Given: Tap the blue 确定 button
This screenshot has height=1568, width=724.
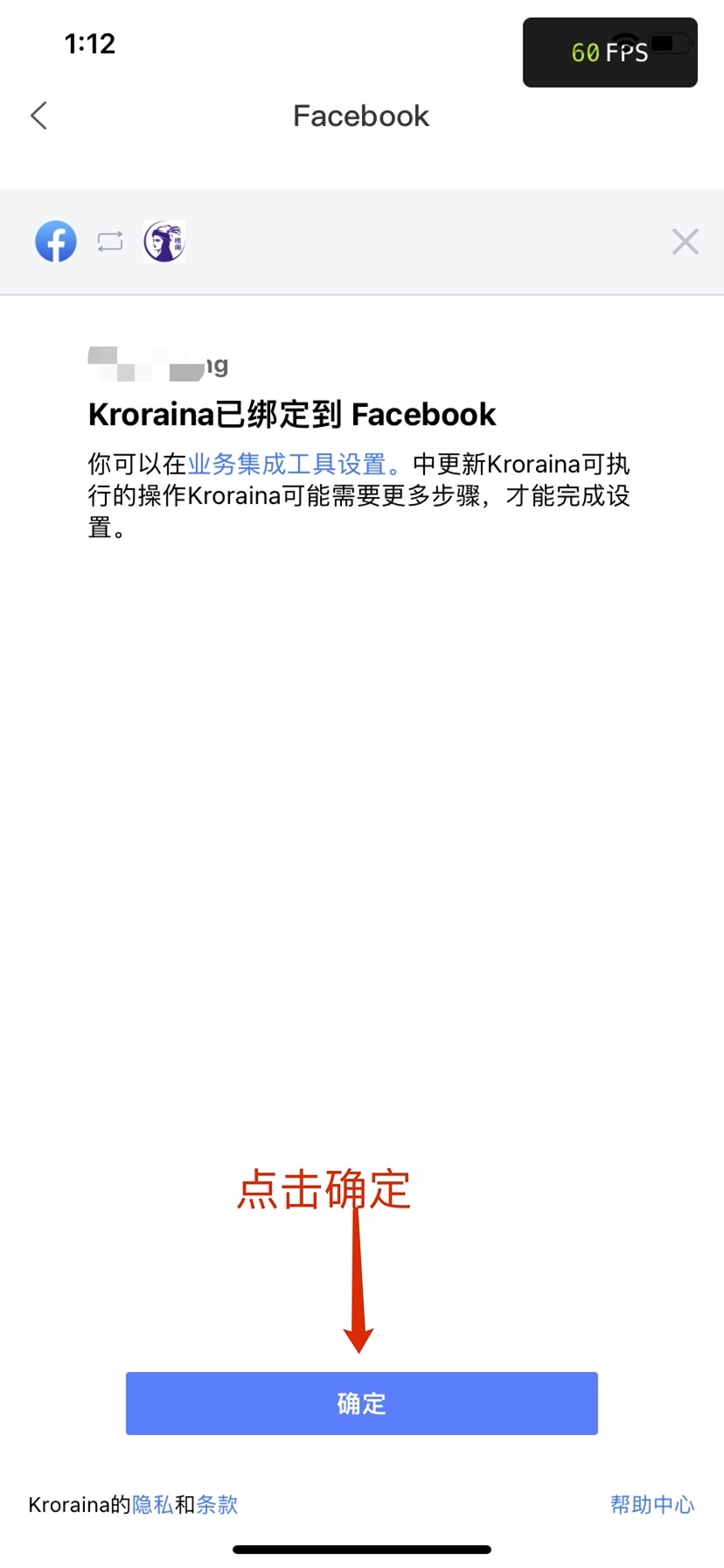Looking at the screenshot, I should pyautogui.click(x=362, y=1403).
